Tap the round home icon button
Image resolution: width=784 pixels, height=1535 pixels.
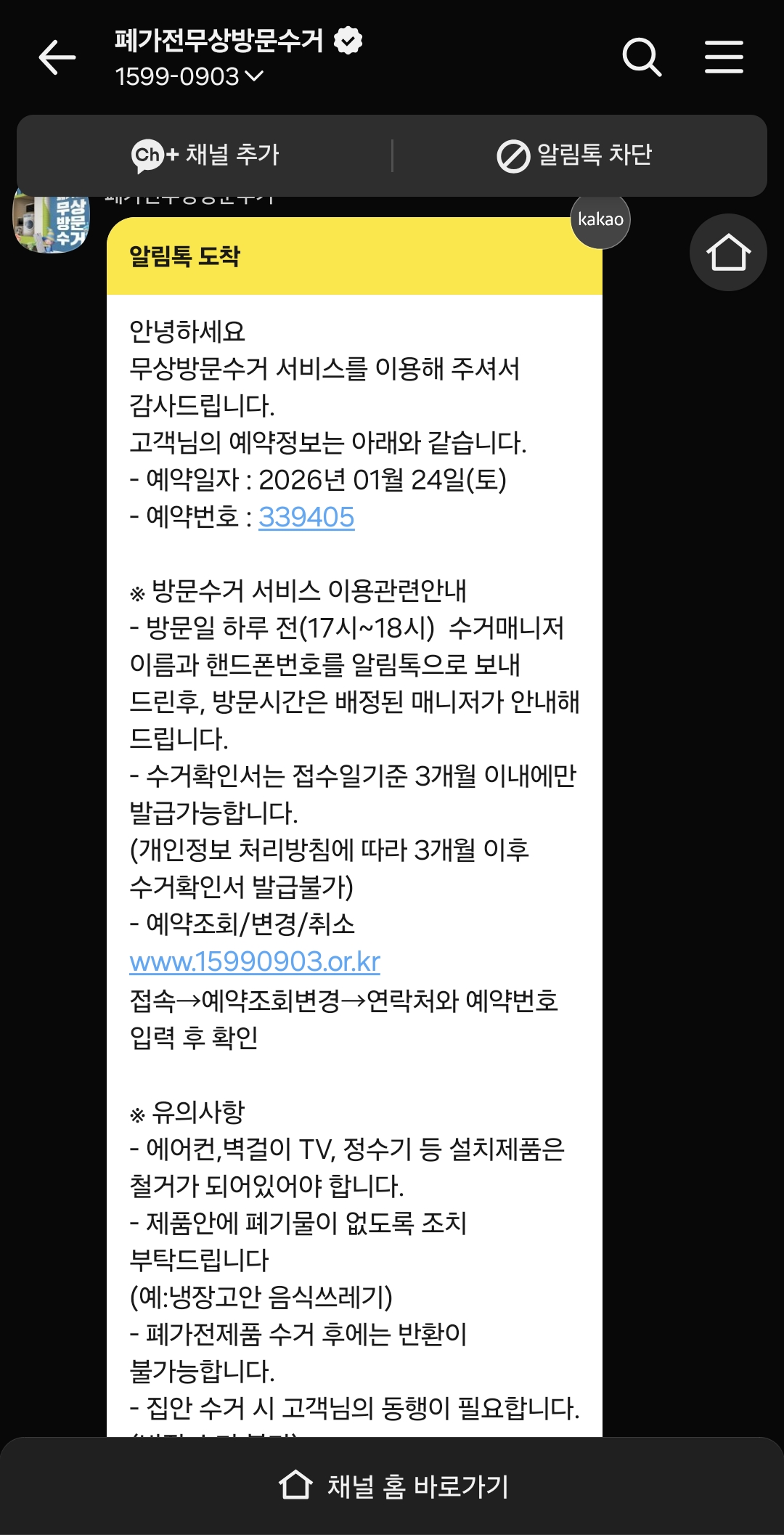(728, 252)
